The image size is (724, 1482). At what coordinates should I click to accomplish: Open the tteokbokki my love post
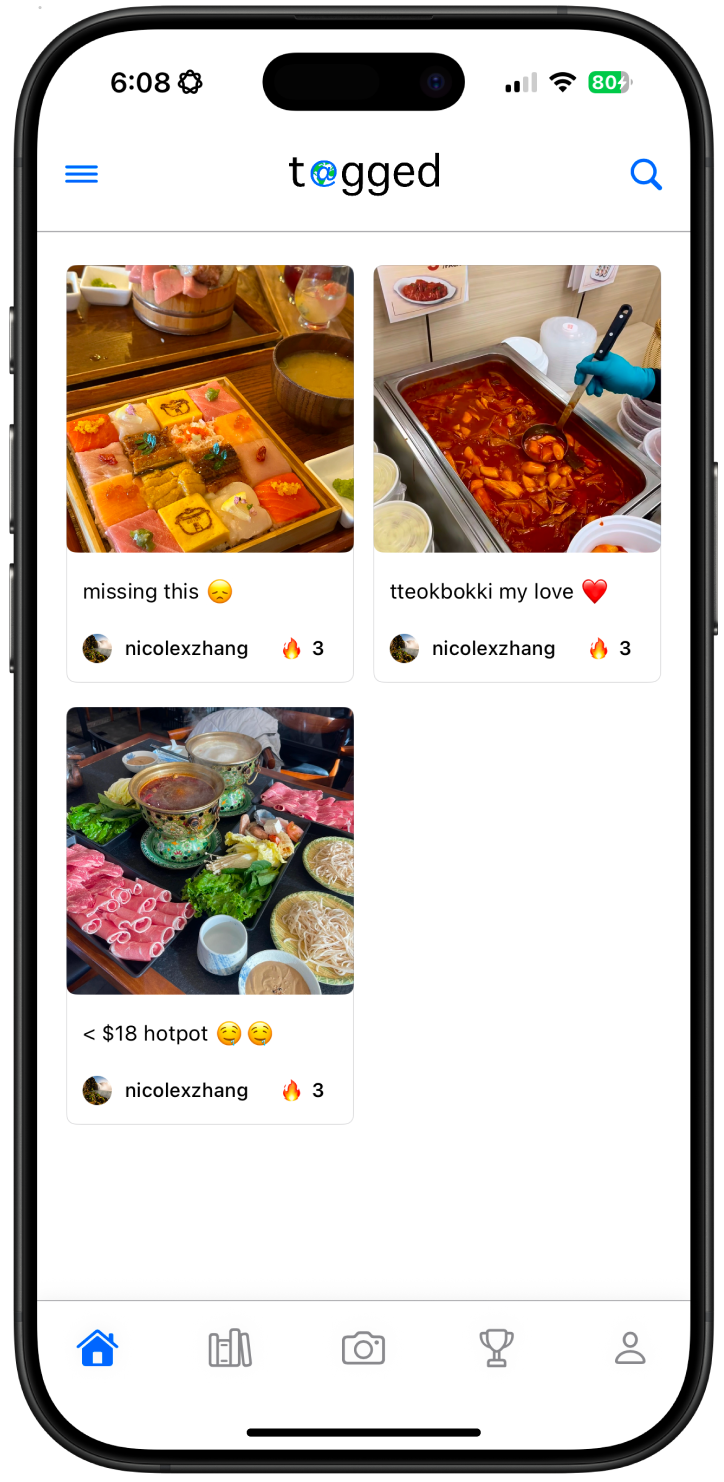517,409
